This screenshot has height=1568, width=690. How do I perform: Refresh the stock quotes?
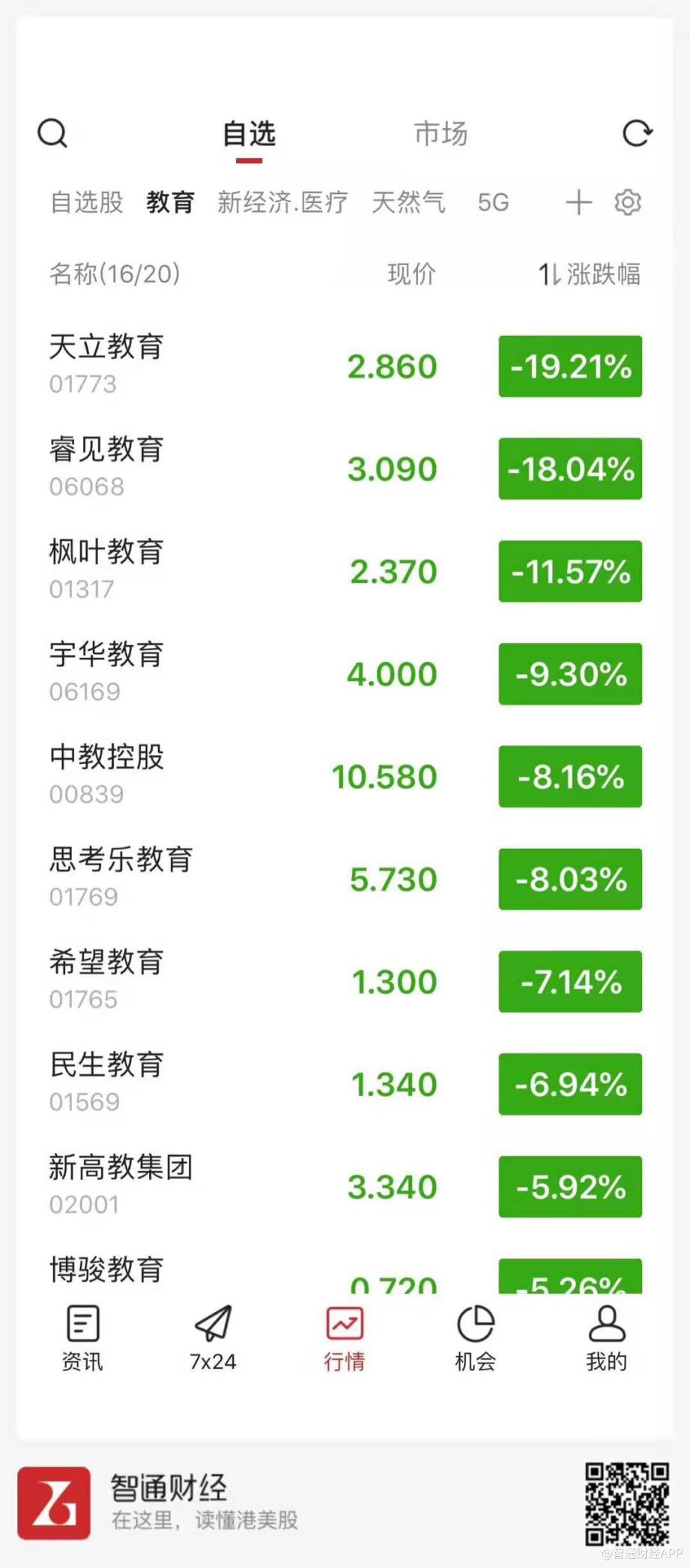pyautogui.click(x=638, y=133)
